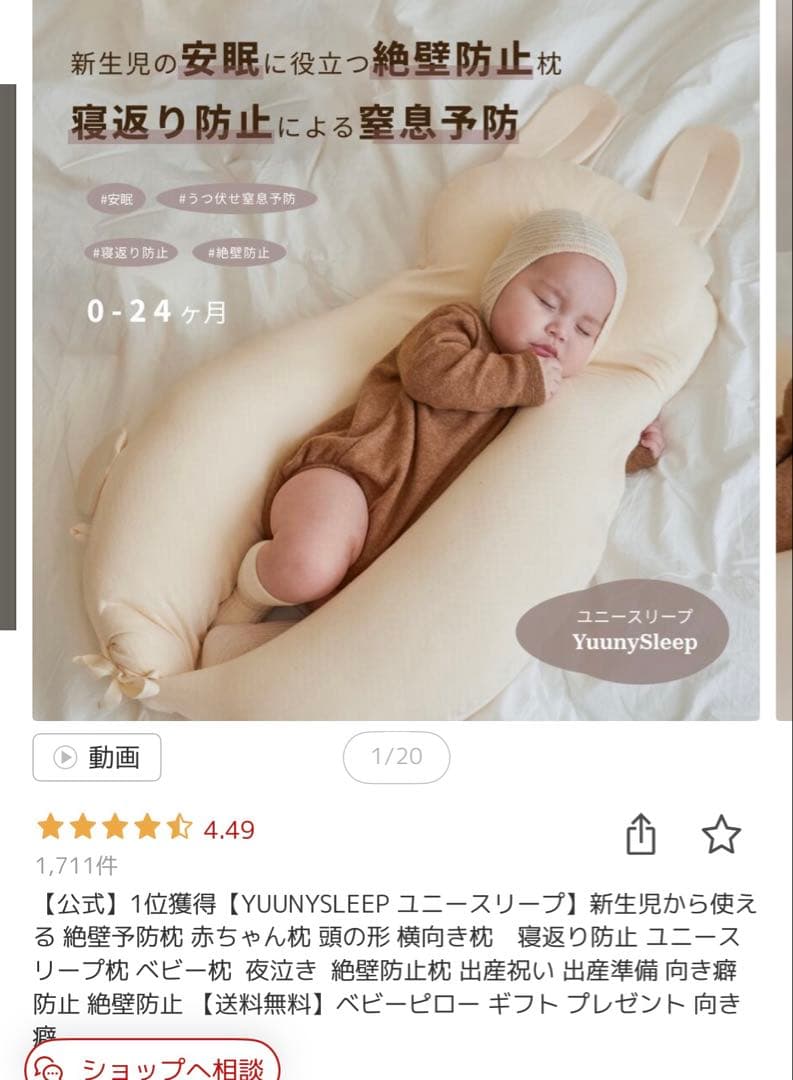
Task: Share this product listing
Action: [641, 833]
